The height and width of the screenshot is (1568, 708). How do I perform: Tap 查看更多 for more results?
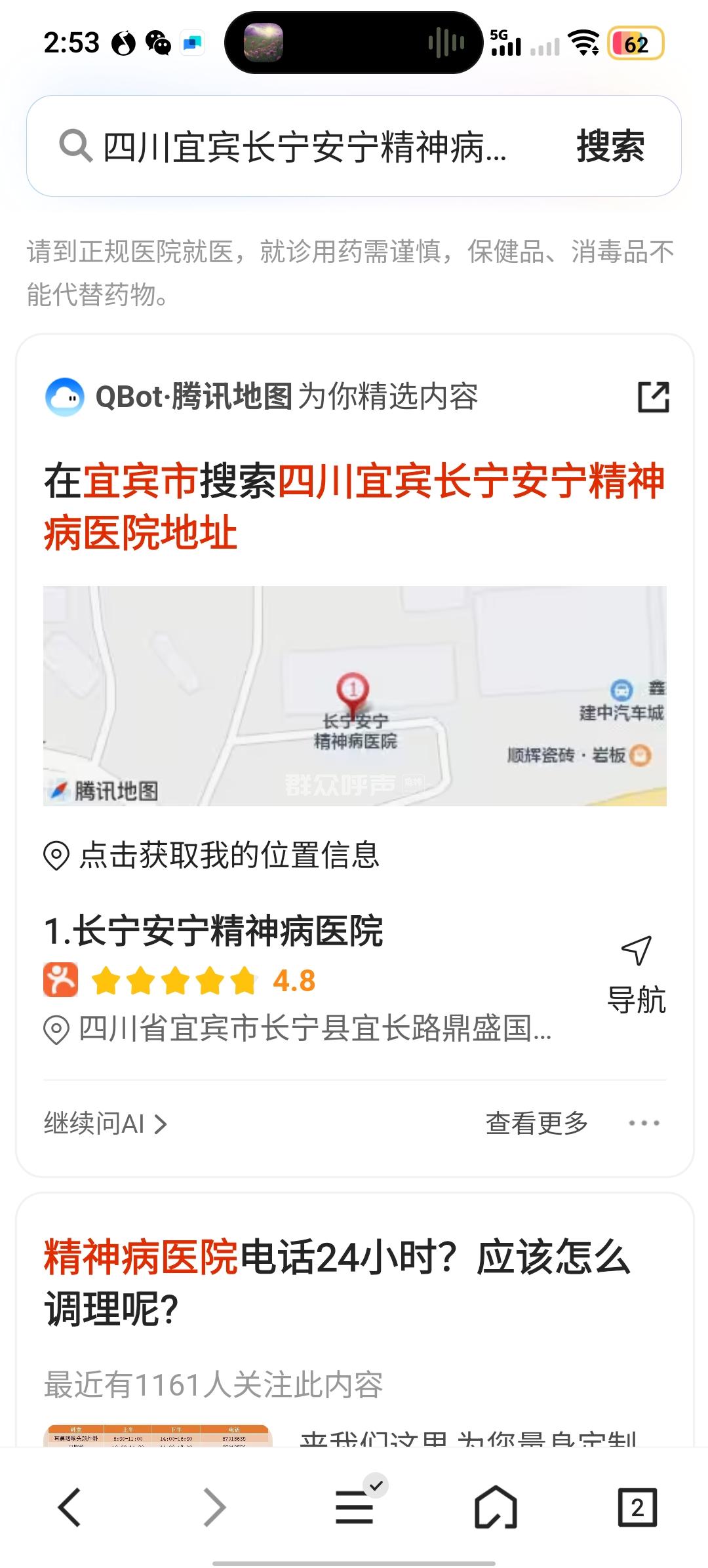click(536, 1124)
